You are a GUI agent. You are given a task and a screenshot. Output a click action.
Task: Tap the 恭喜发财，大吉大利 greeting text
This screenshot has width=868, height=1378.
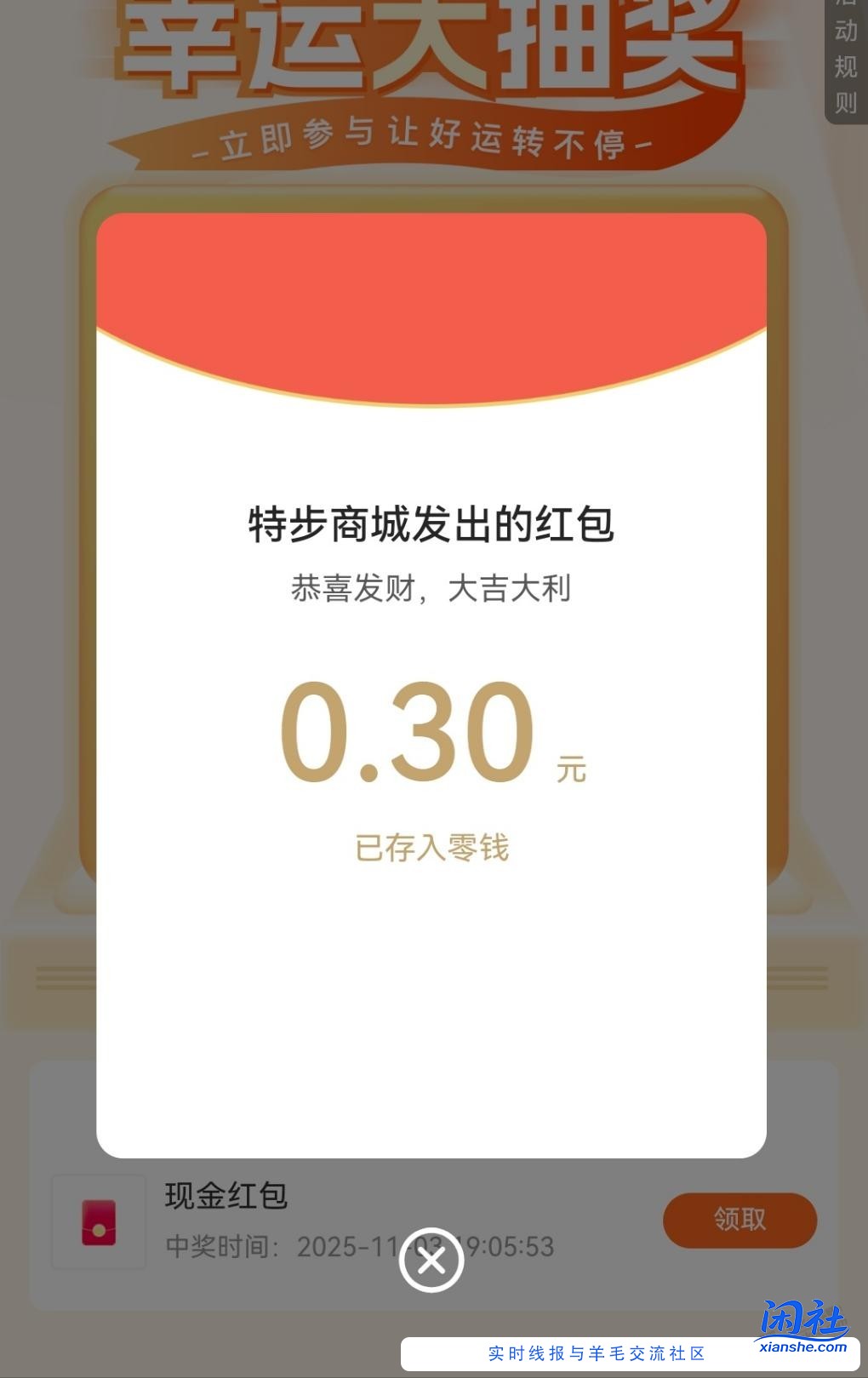click(431, 587)
